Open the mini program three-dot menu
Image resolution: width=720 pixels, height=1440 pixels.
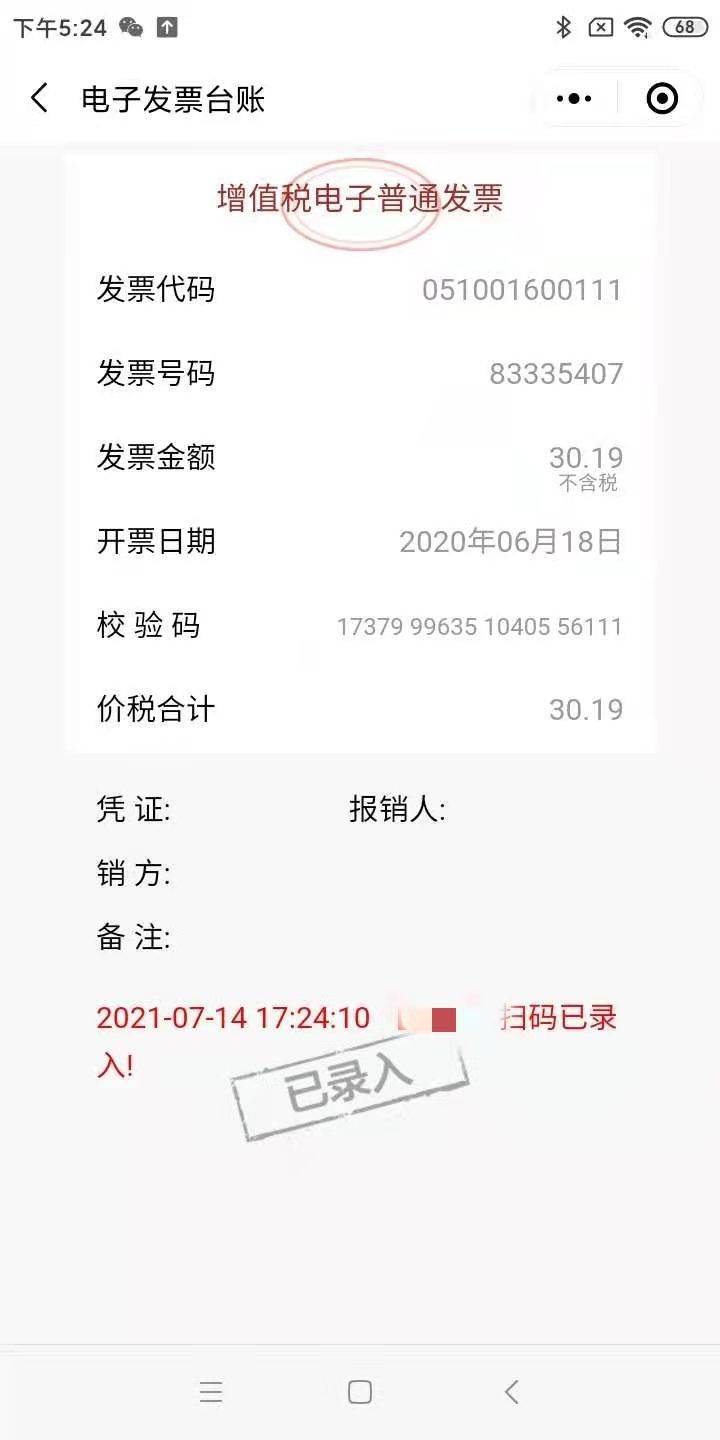574,98
